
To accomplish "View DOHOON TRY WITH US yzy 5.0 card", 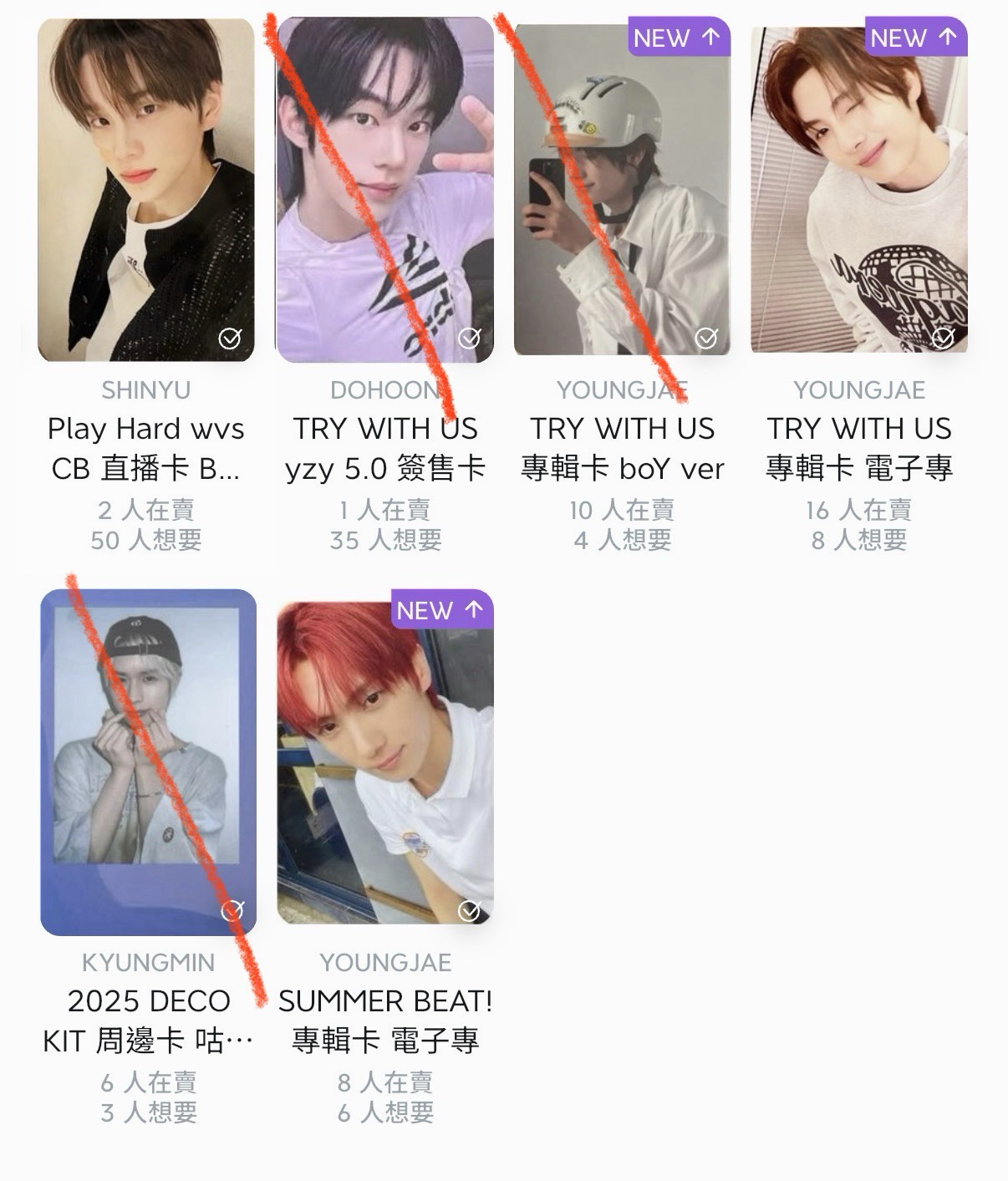I will (x=384, y=191).
